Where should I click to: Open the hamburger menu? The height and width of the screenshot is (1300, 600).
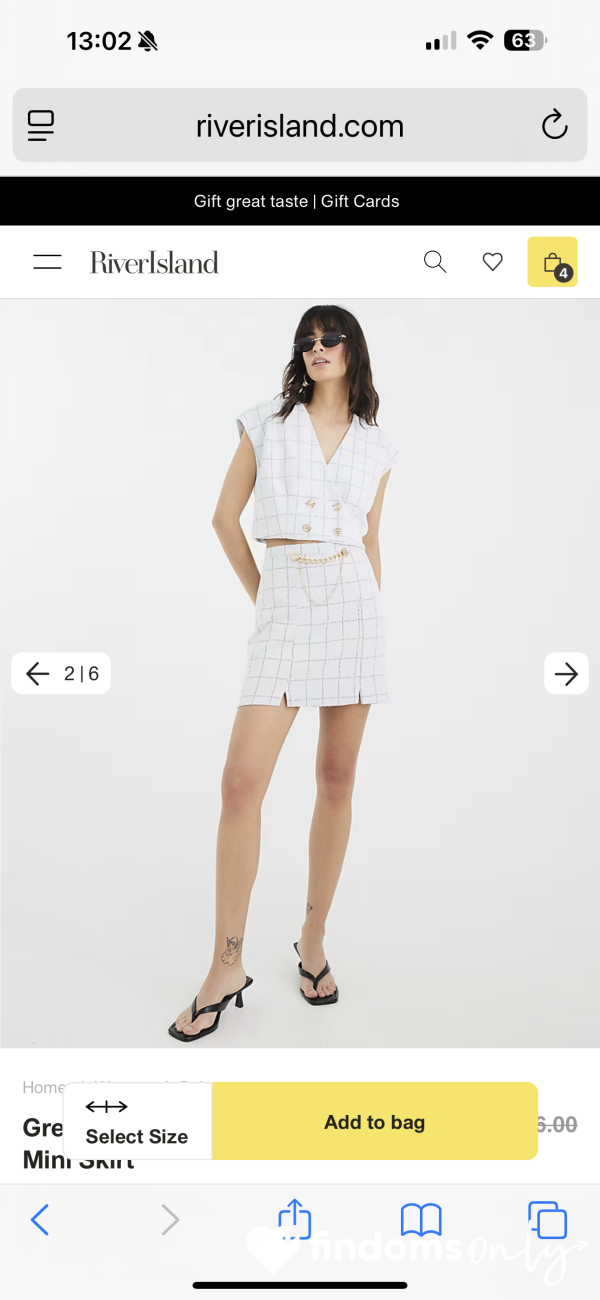pos(47,262)
